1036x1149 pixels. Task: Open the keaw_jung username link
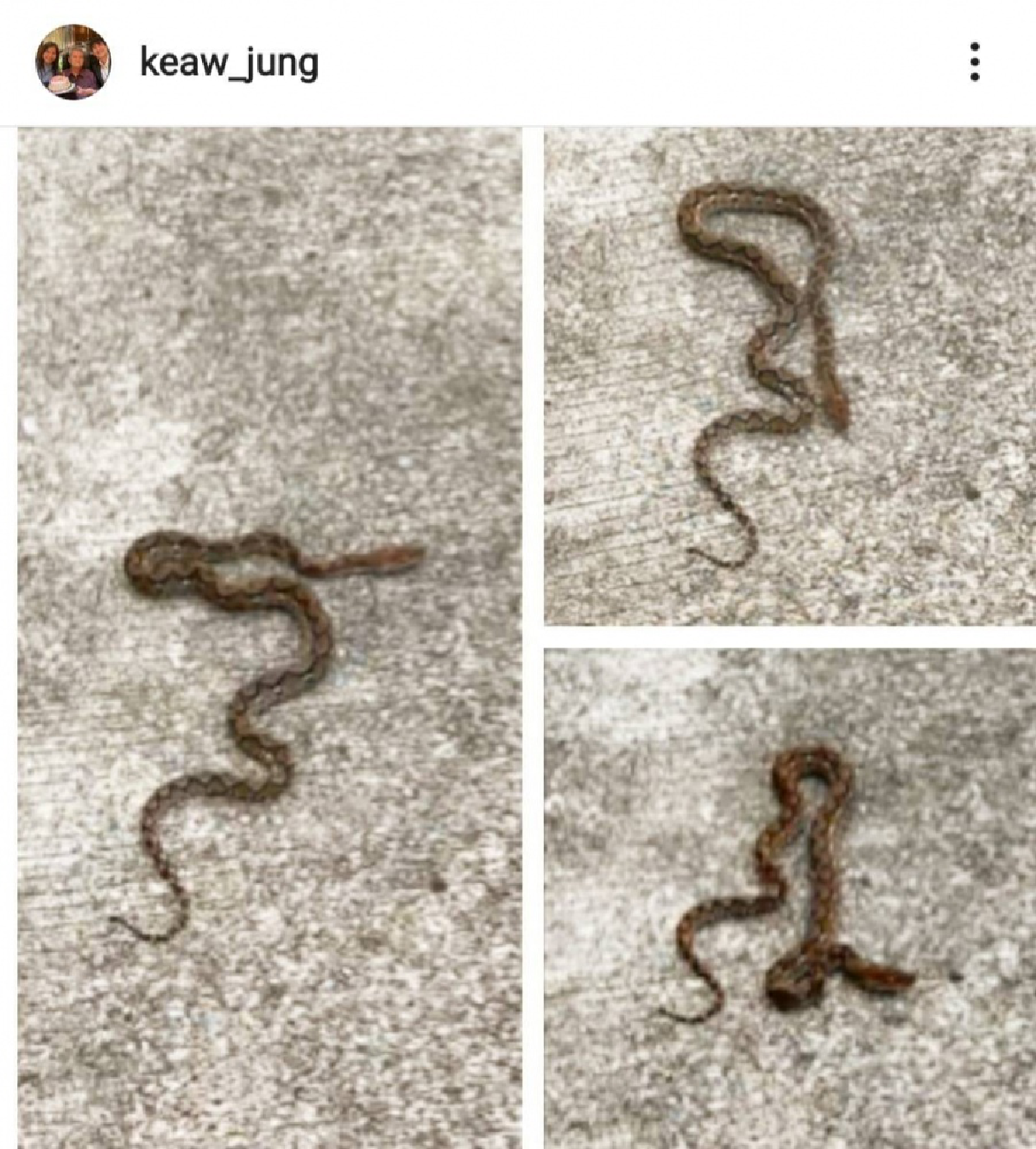pyautogui.click(x=229, y=62)
